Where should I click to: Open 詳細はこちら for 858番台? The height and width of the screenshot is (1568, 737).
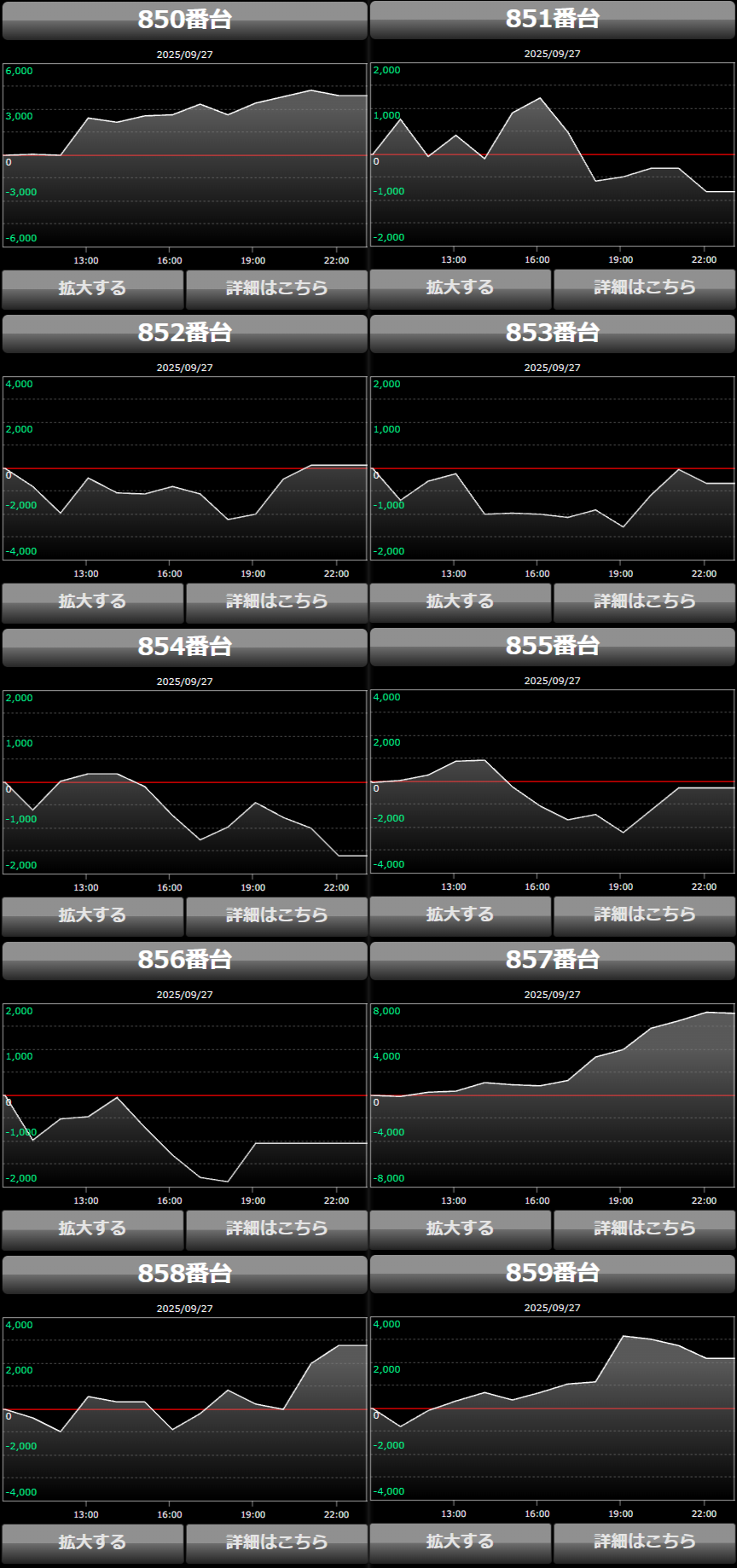[x=276, y=1542]
